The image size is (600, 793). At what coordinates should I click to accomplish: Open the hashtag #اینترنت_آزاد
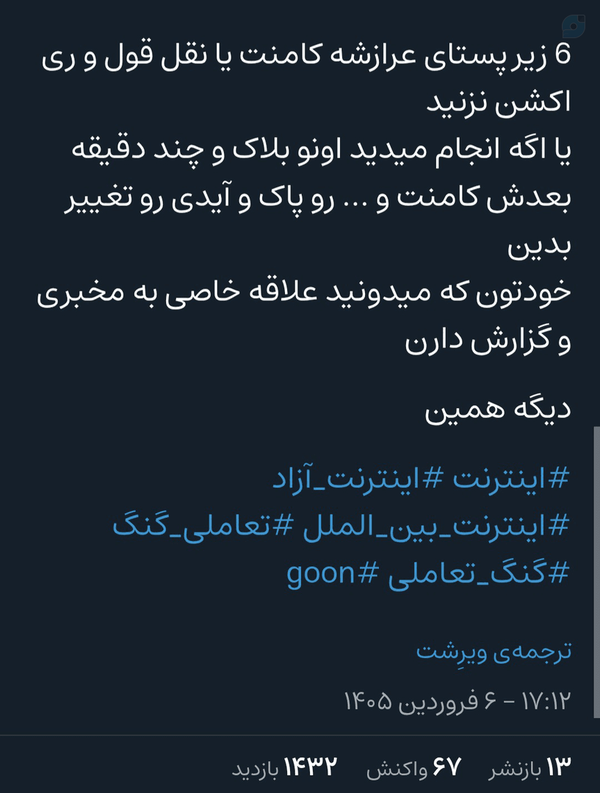(358, 478)
